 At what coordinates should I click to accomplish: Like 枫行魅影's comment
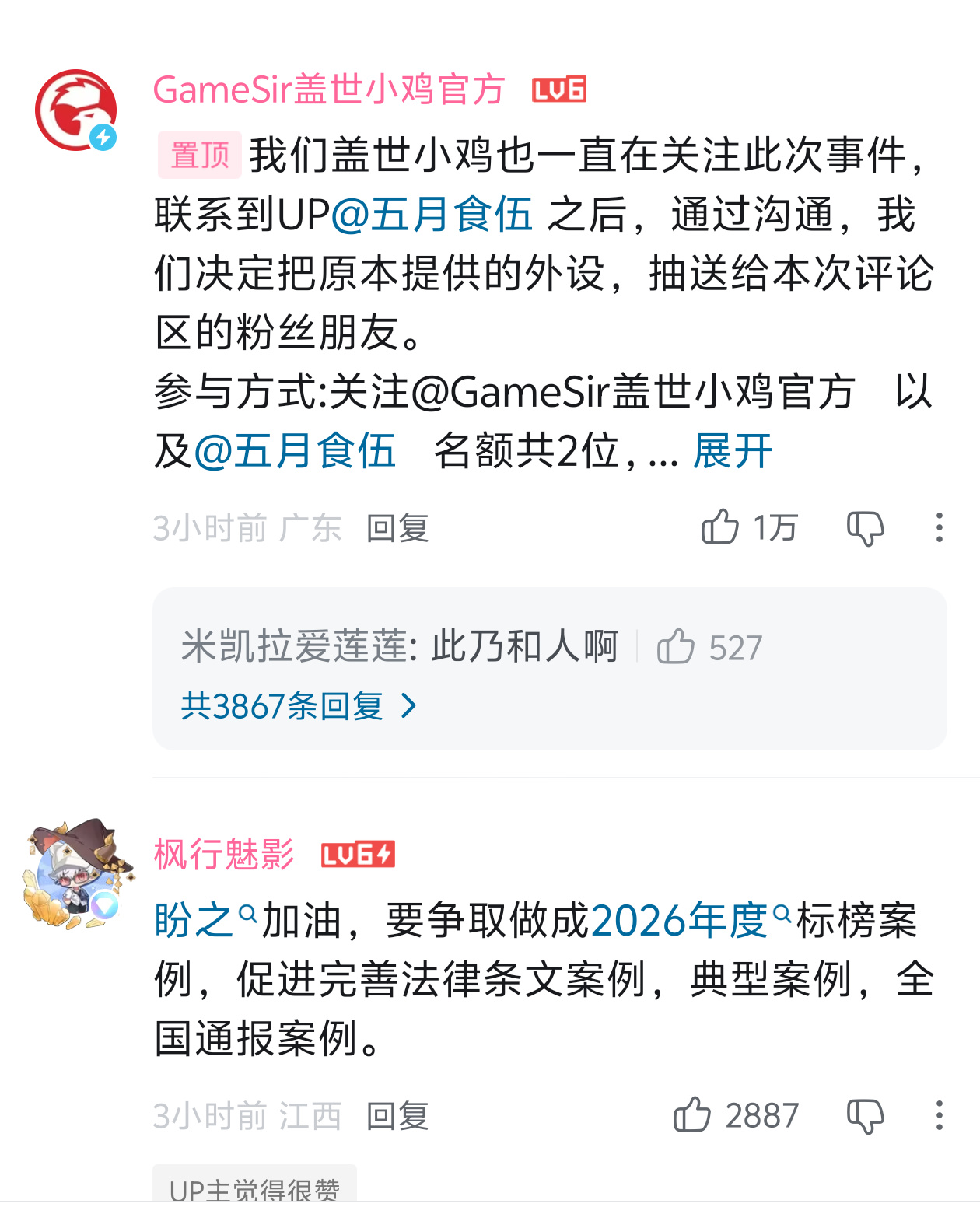[x=692, y=1115]
